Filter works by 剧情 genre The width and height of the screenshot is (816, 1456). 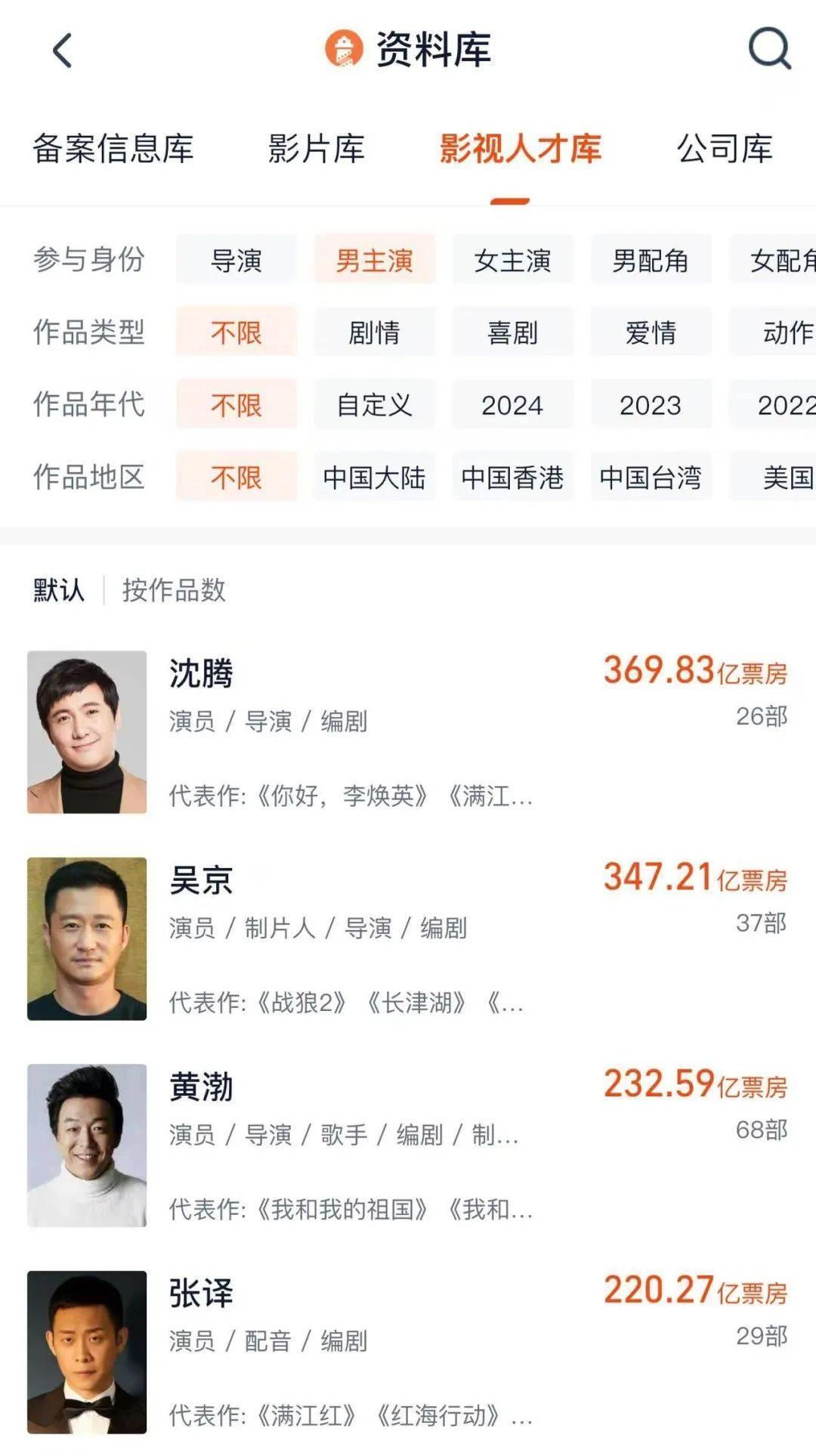[x=374, y=332]
